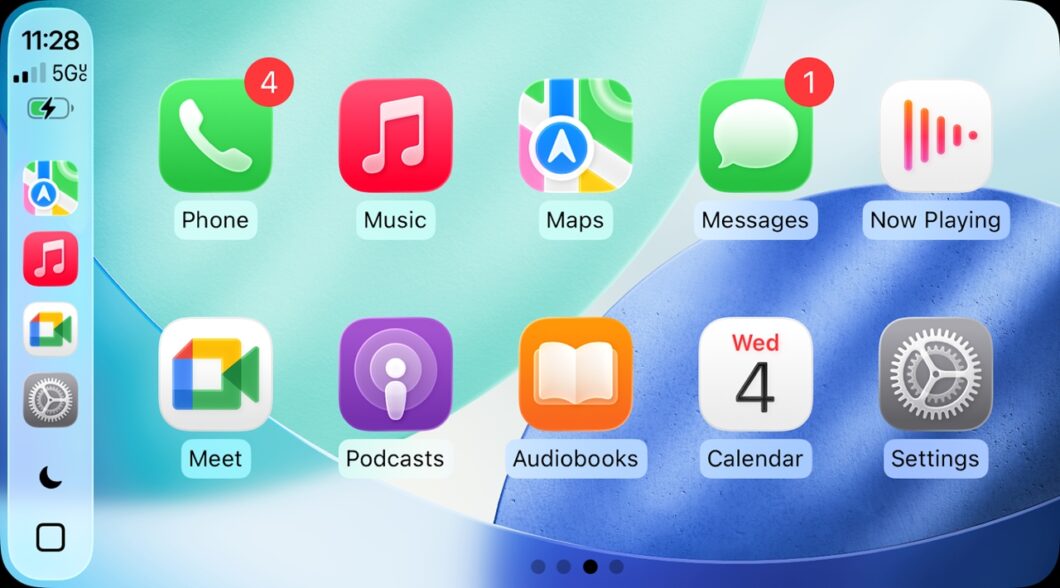1060x588 pixels.
Task: Open Audiobooks
Action: click(x=575, y=374)
